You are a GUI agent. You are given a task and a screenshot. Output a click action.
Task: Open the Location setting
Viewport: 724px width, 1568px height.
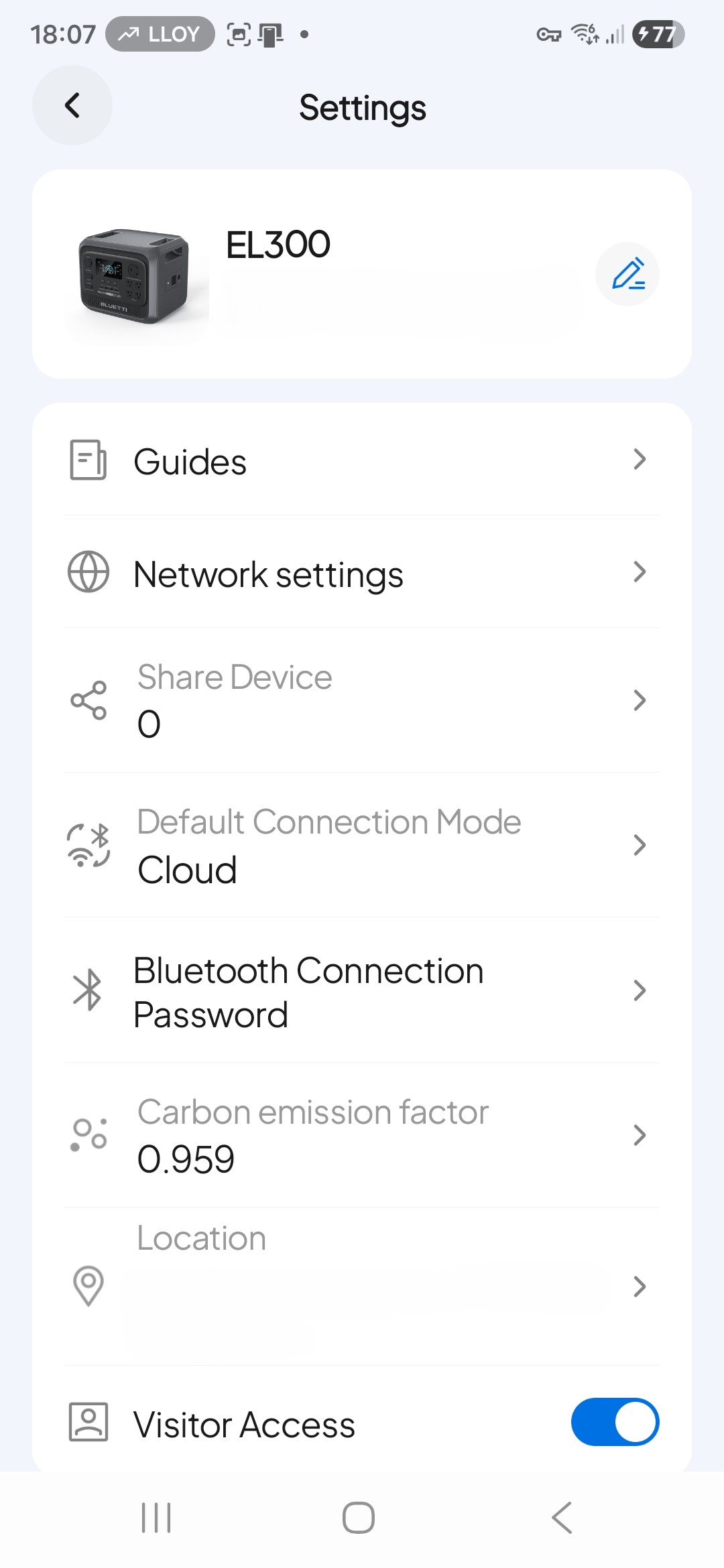(x=362, y=1285)
